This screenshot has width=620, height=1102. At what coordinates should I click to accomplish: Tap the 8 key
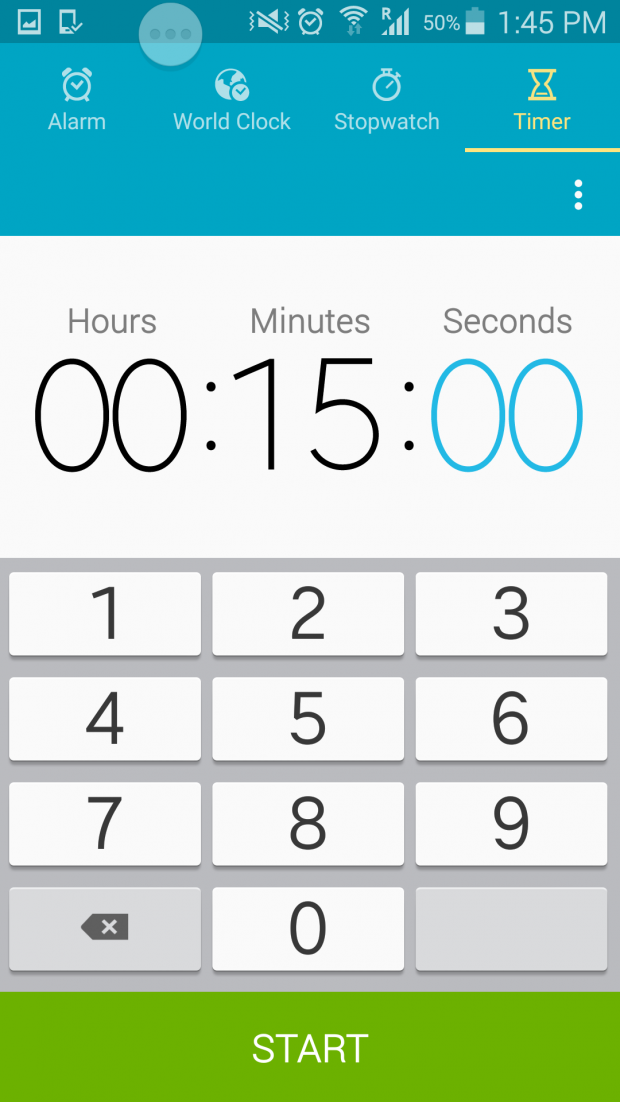tap(308, 823)
